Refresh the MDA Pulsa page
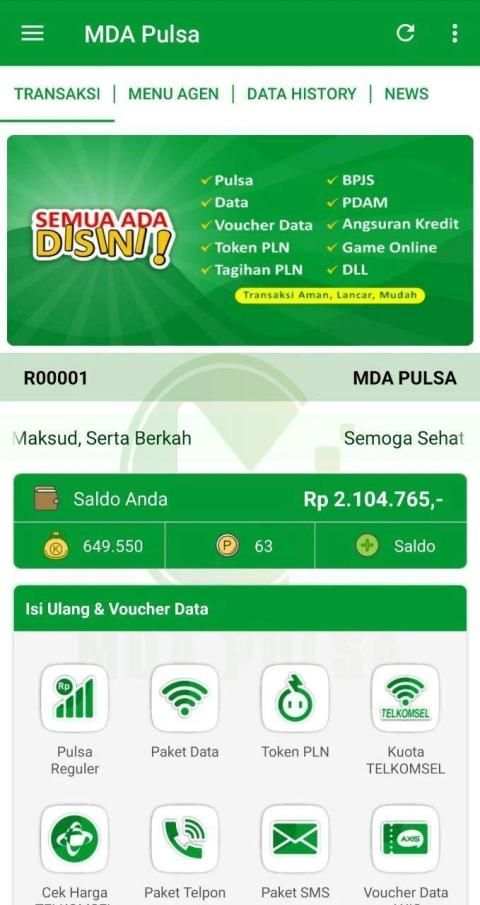 (x=405, y=33)
